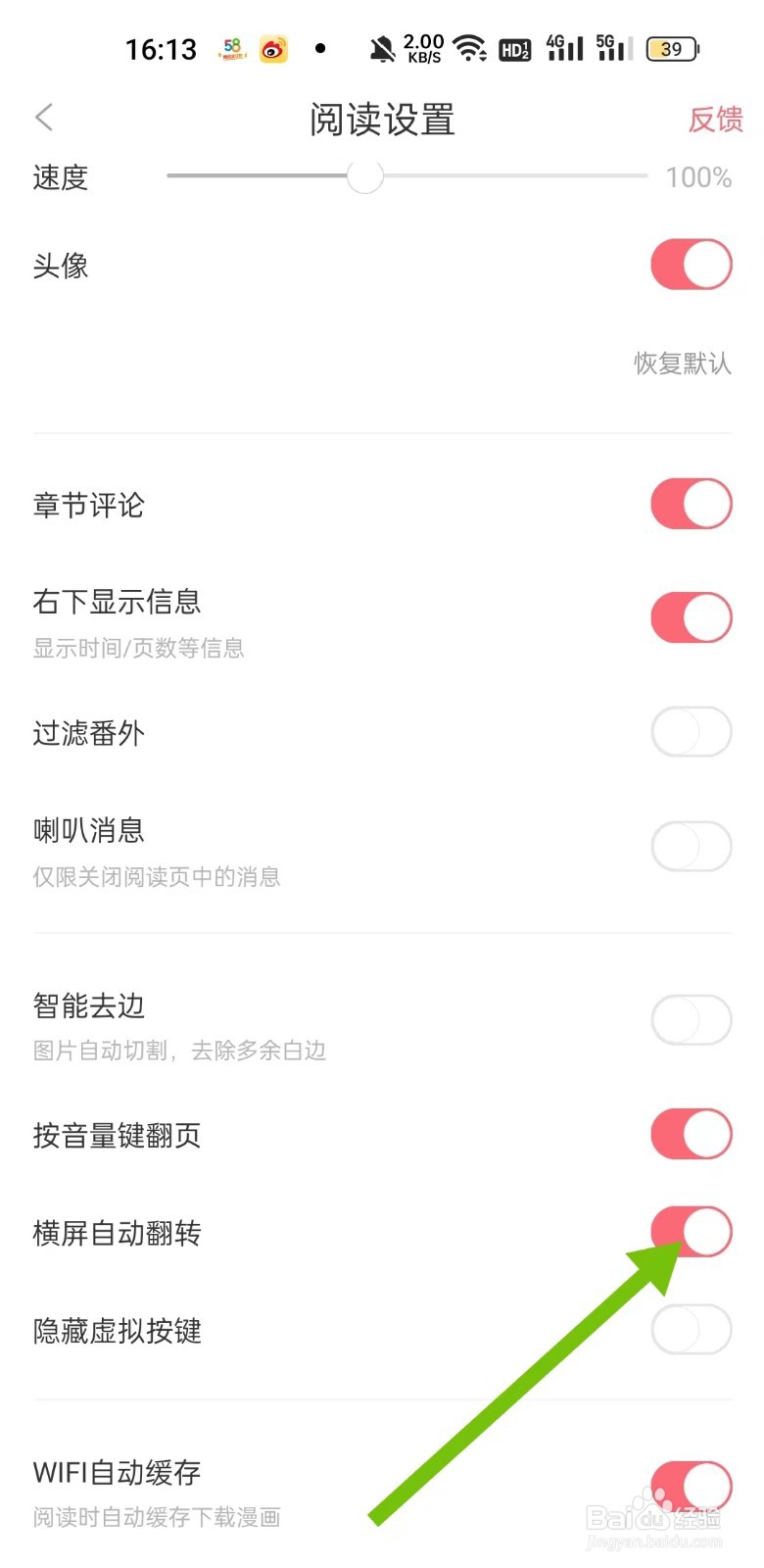The height and width of the screenshot is (1568, 764).
Task: Turn on 喇叭消息
Action: click(692, 847)
